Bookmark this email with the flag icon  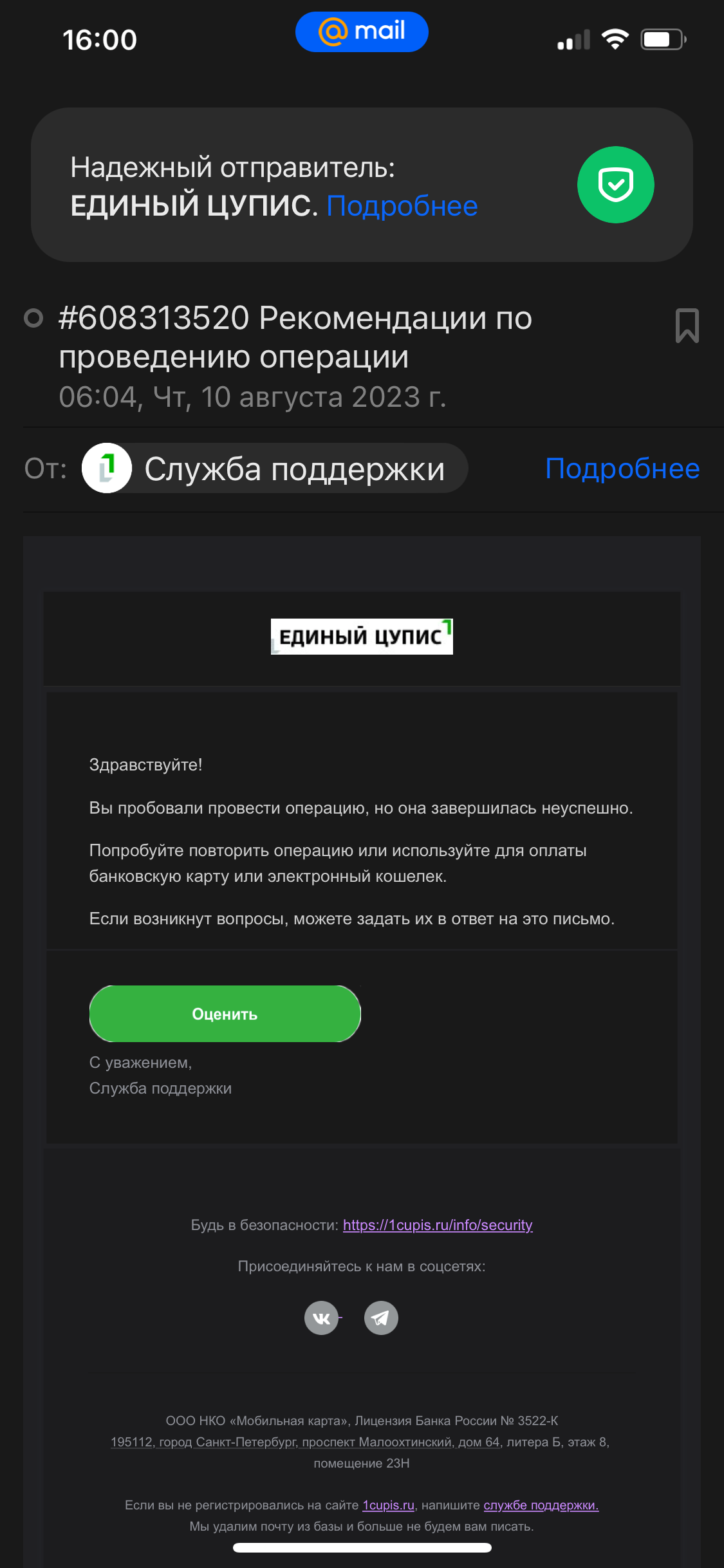pos(687,326)
